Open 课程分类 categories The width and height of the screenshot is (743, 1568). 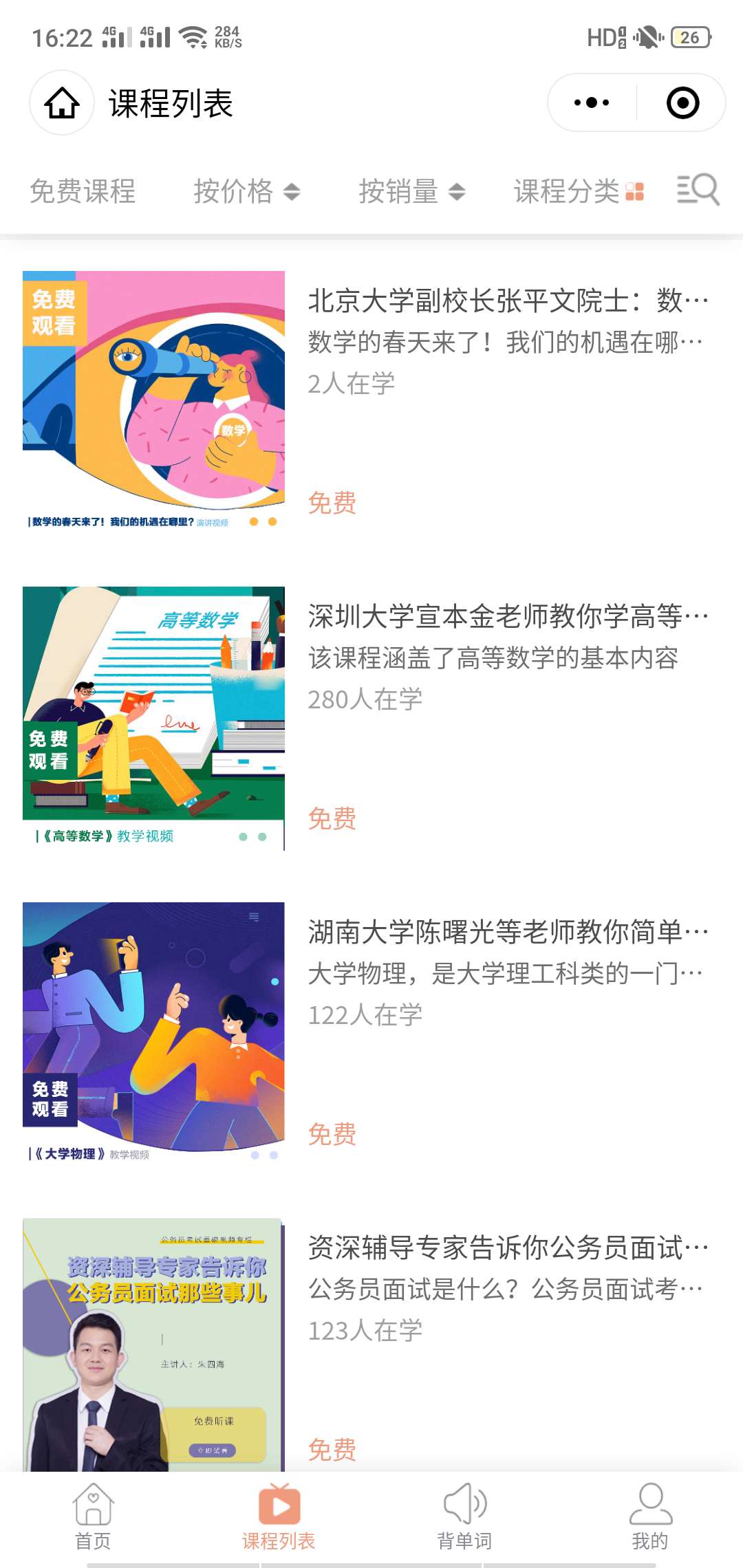pos(578,191)
